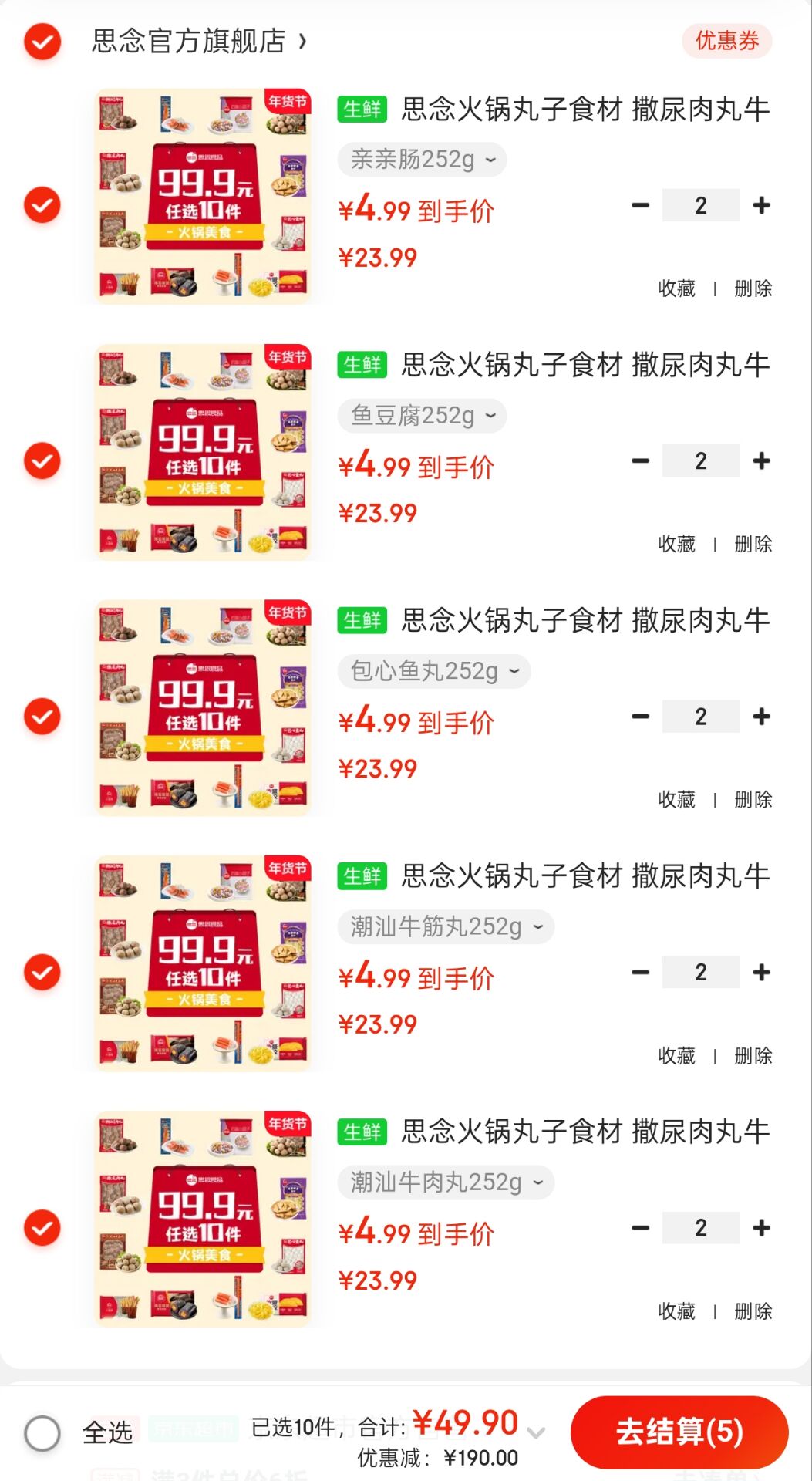Increase quantity of 亲亲肠252g

[761, 205]
